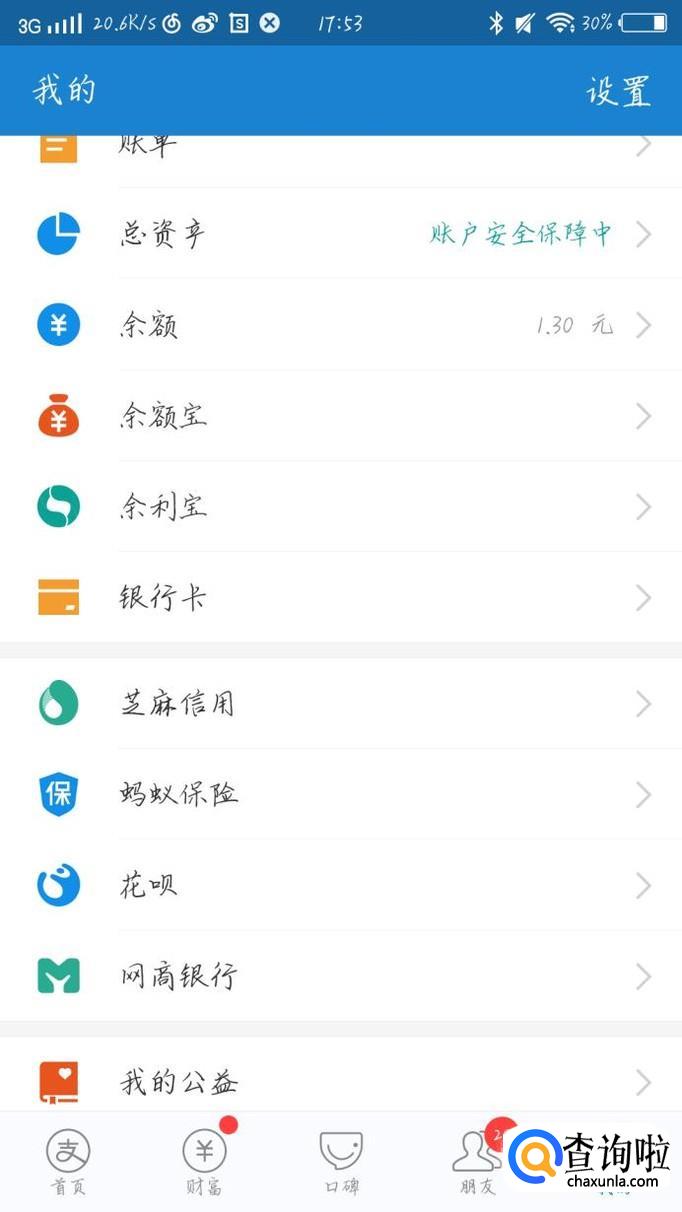
Task: Open 设置 in the top bar
Action: click(618, 91)
